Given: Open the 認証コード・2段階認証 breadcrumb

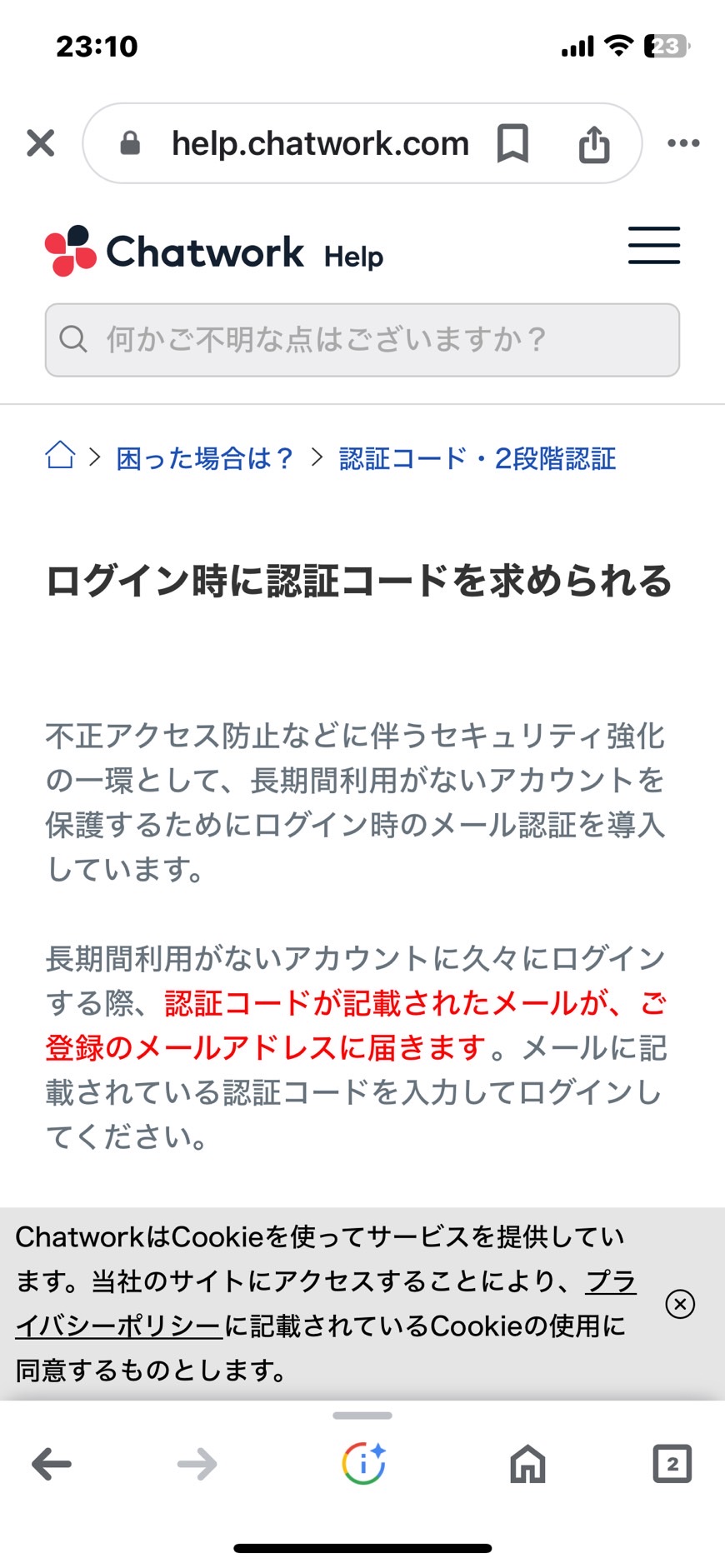Looking at the screenshot, I should pyautogui.click(x=477, y=458).
